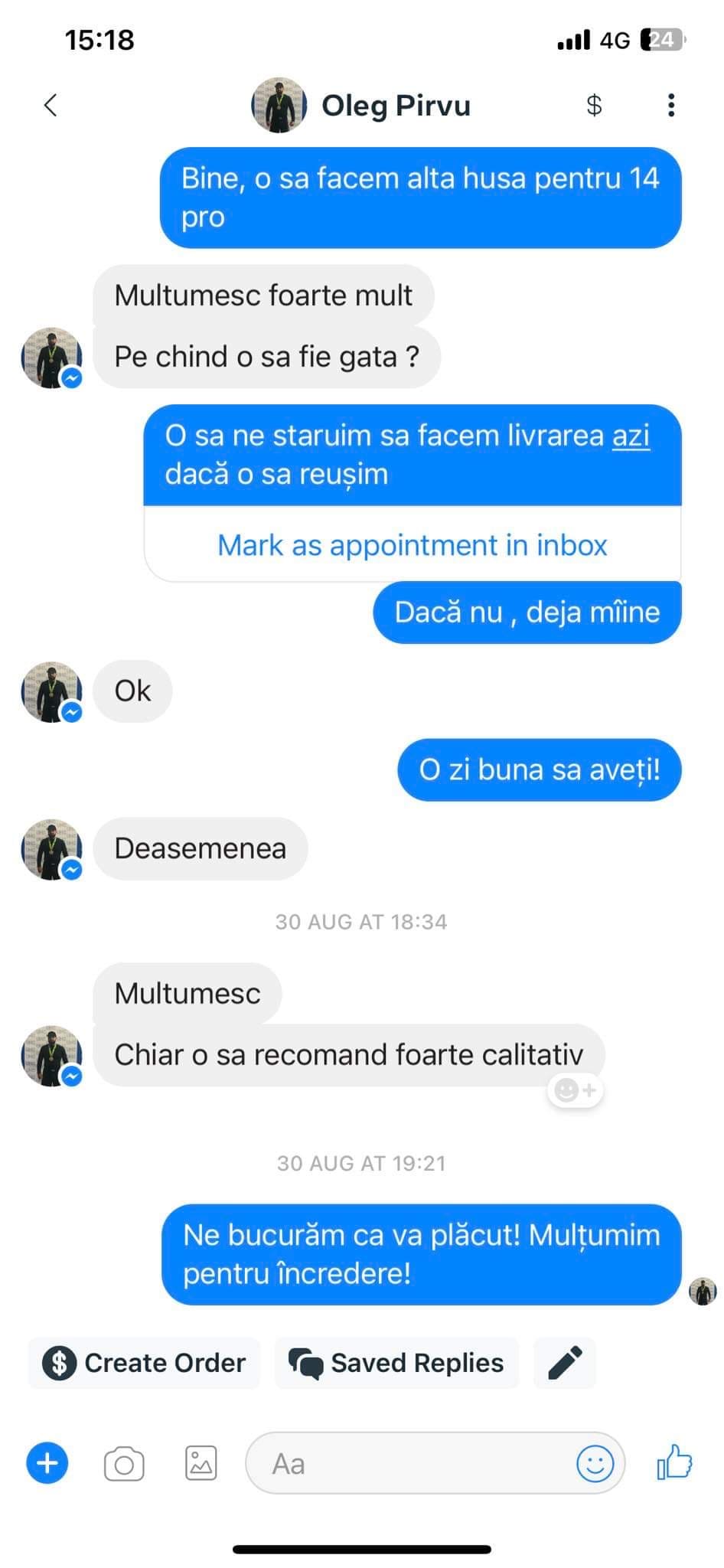Launch the camera to take a photo
This screenshot has height=1568, width=724.
124,1464
